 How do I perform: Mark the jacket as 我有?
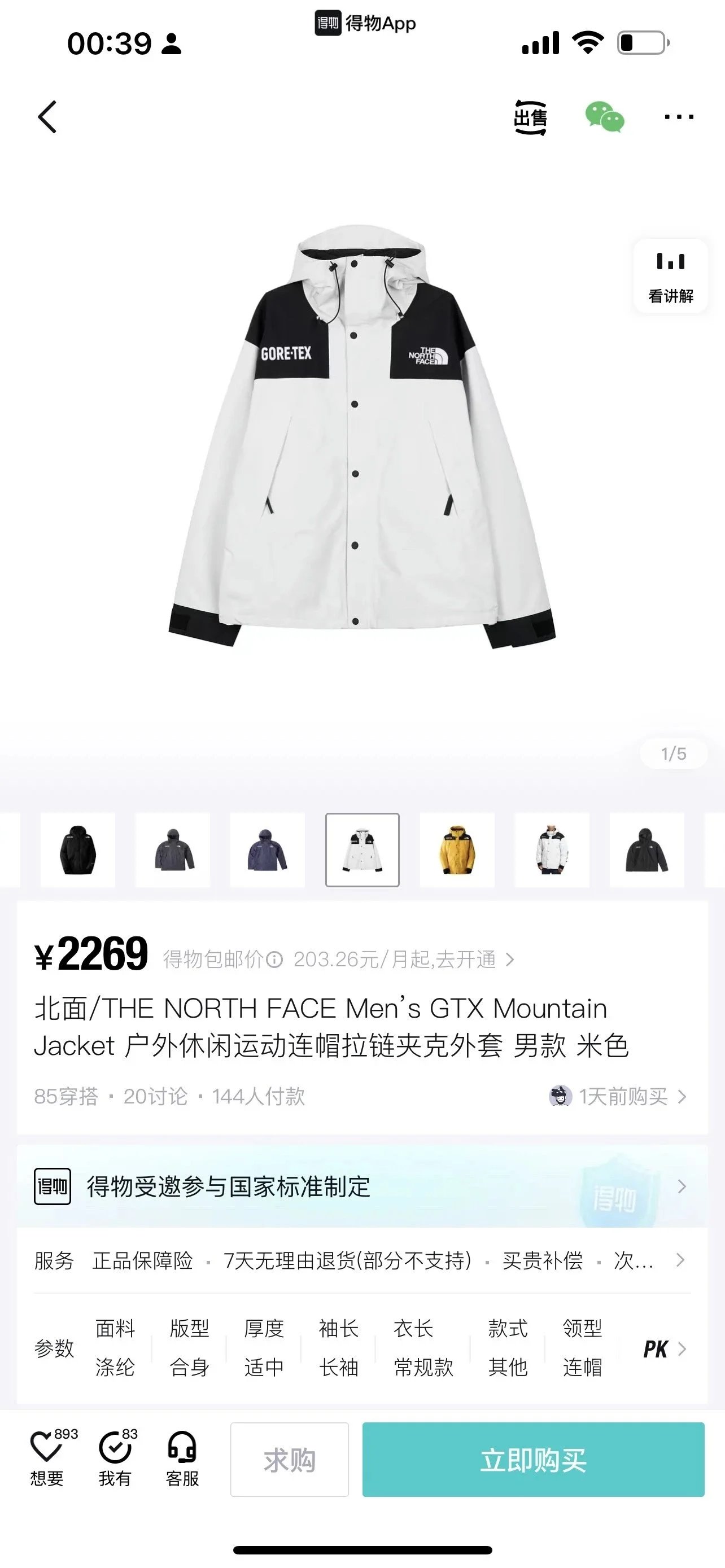pos(115,1458)
